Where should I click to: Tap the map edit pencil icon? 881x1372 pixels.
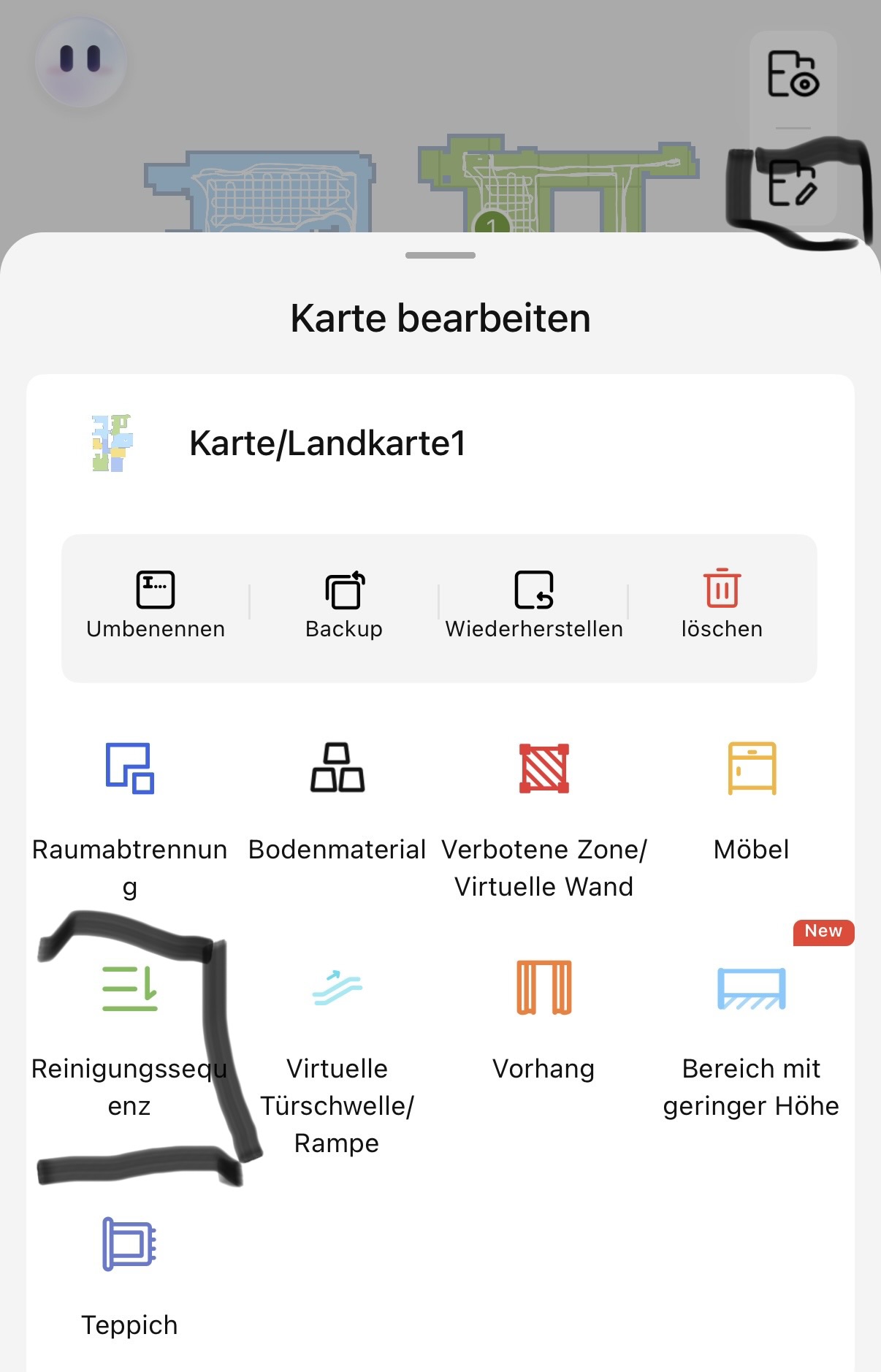[x=793, y=183]
